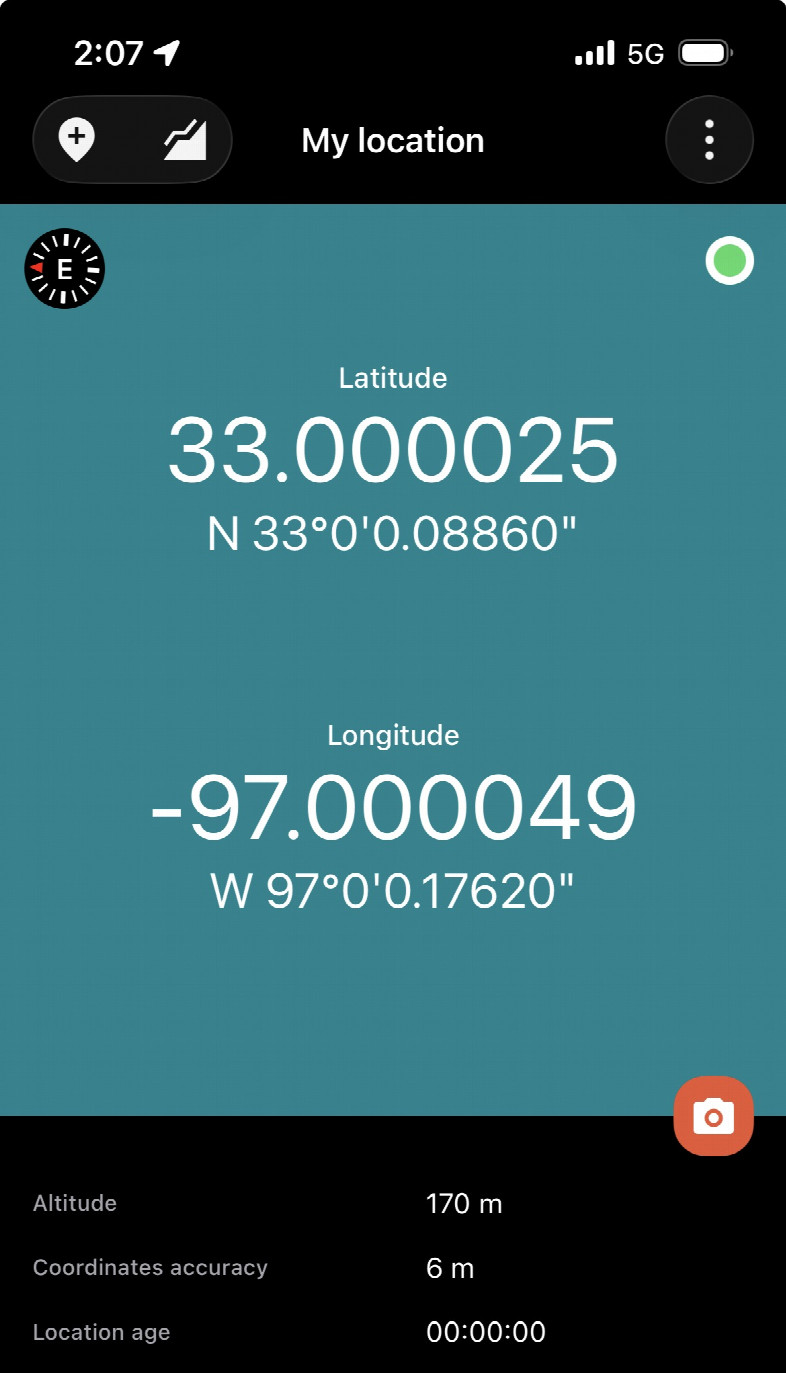This screenshot has height=1373, width=786.
Task: Tap the compass dial ring
Action: tap(64, 240)
